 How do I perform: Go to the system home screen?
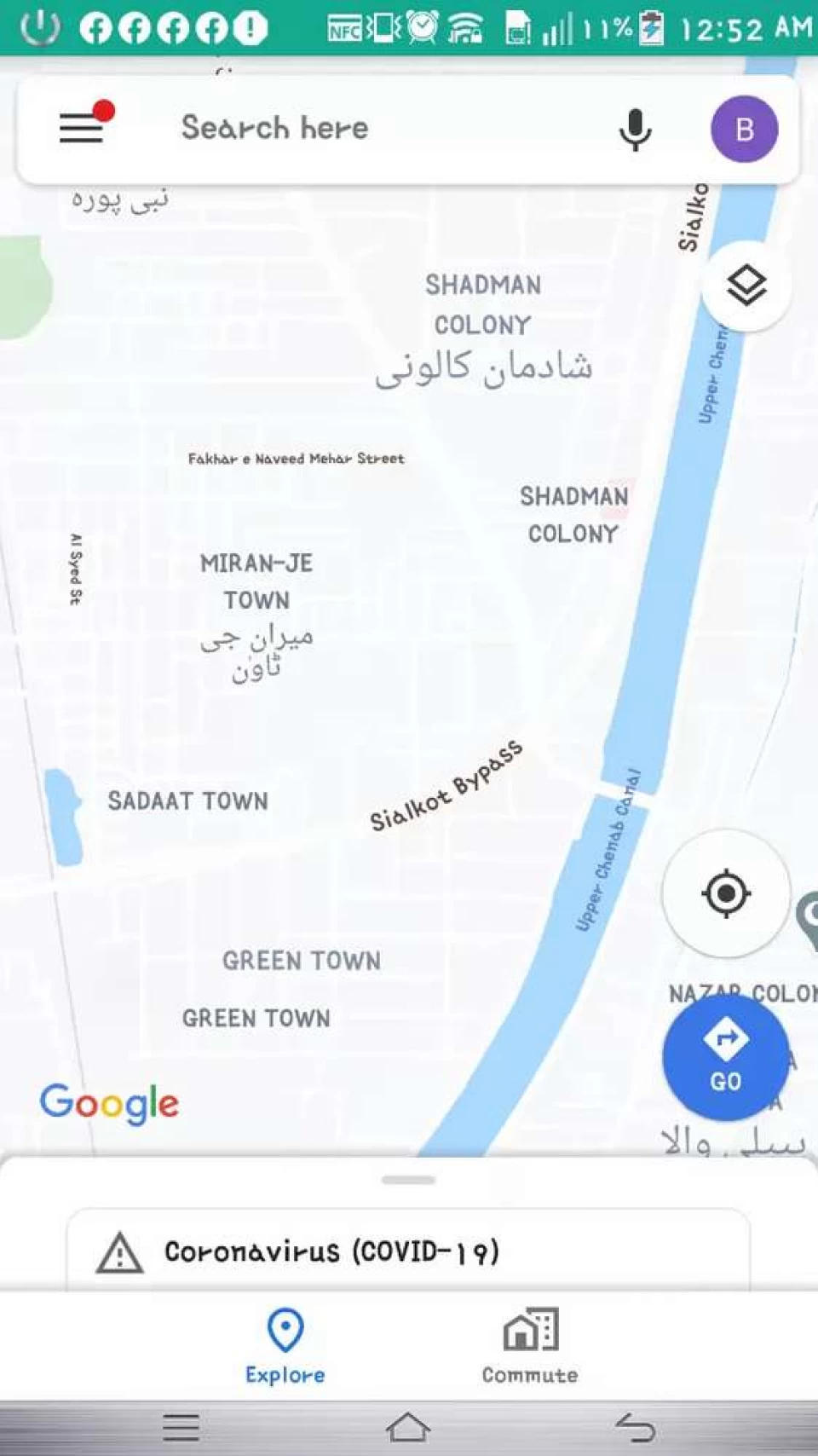pyautogui.click(x=407, y=1427)
